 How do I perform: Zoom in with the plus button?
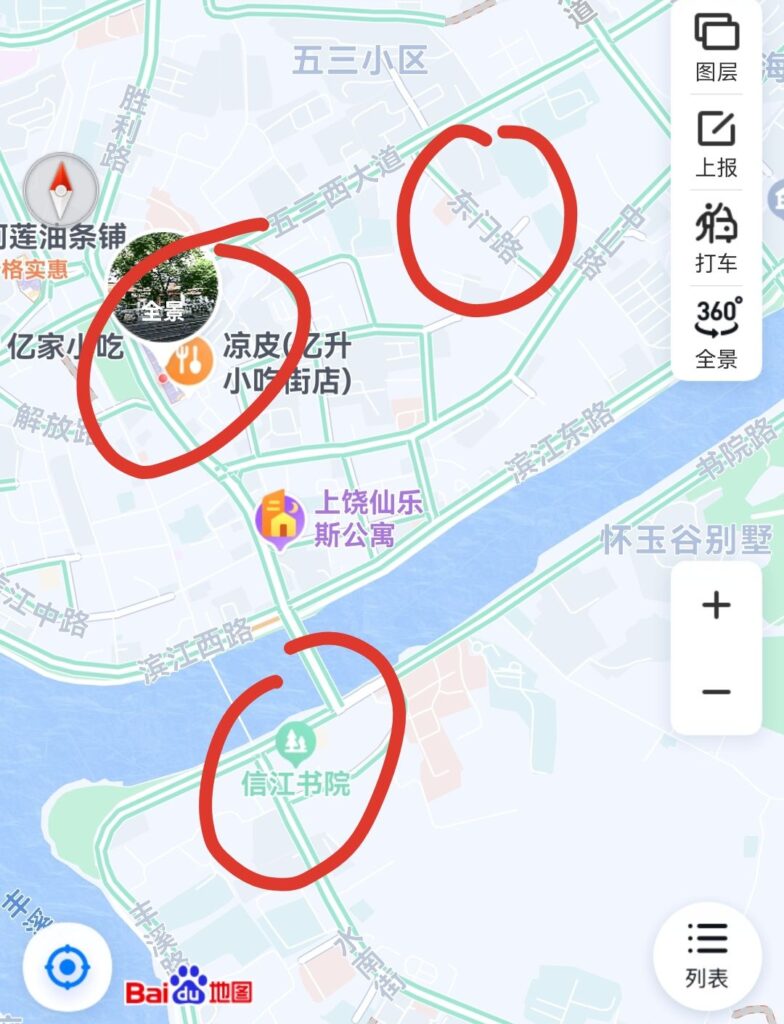pyautogui.click(x=716, y=605)
